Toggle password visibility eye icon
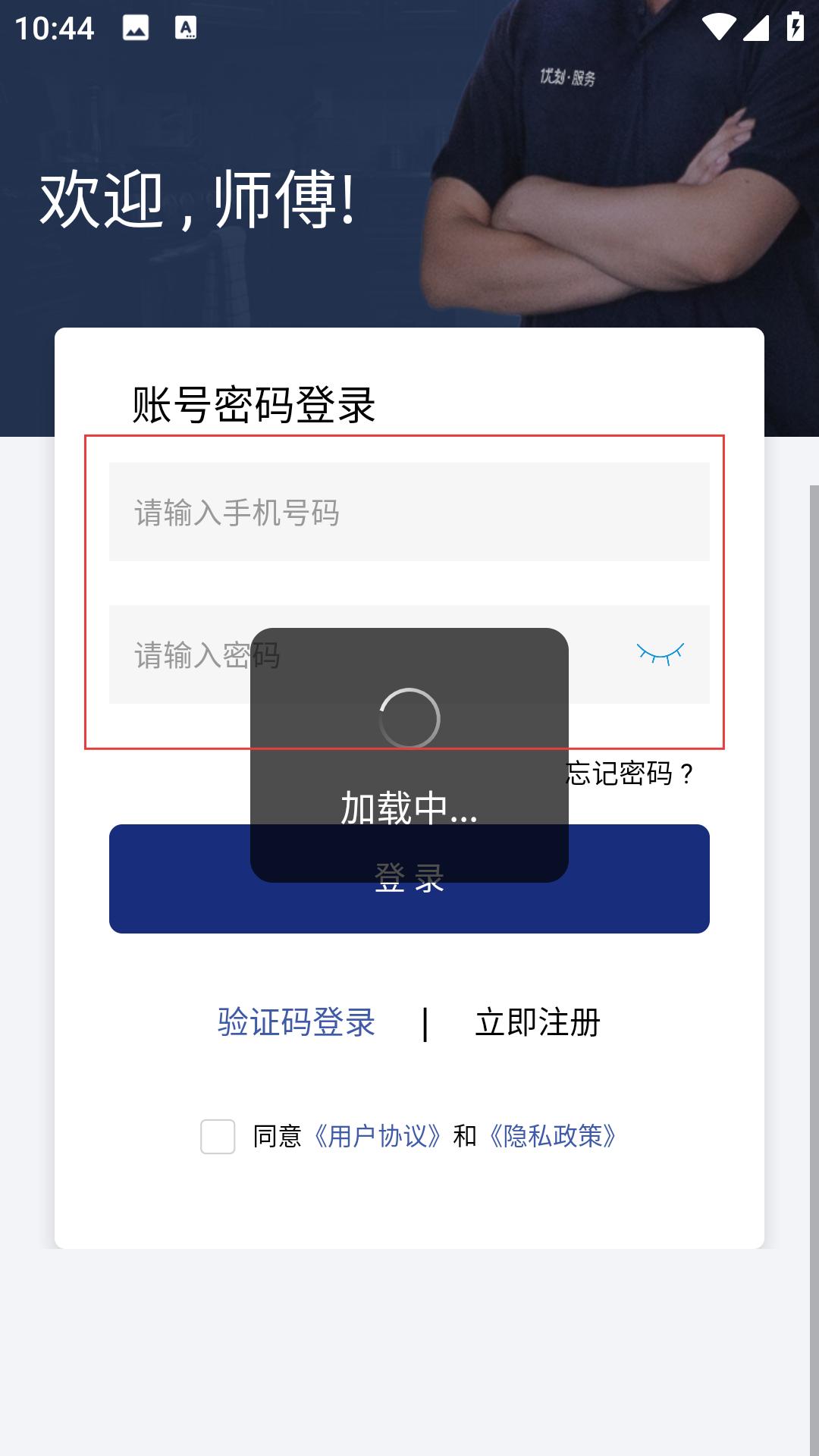 click(661, 654)
